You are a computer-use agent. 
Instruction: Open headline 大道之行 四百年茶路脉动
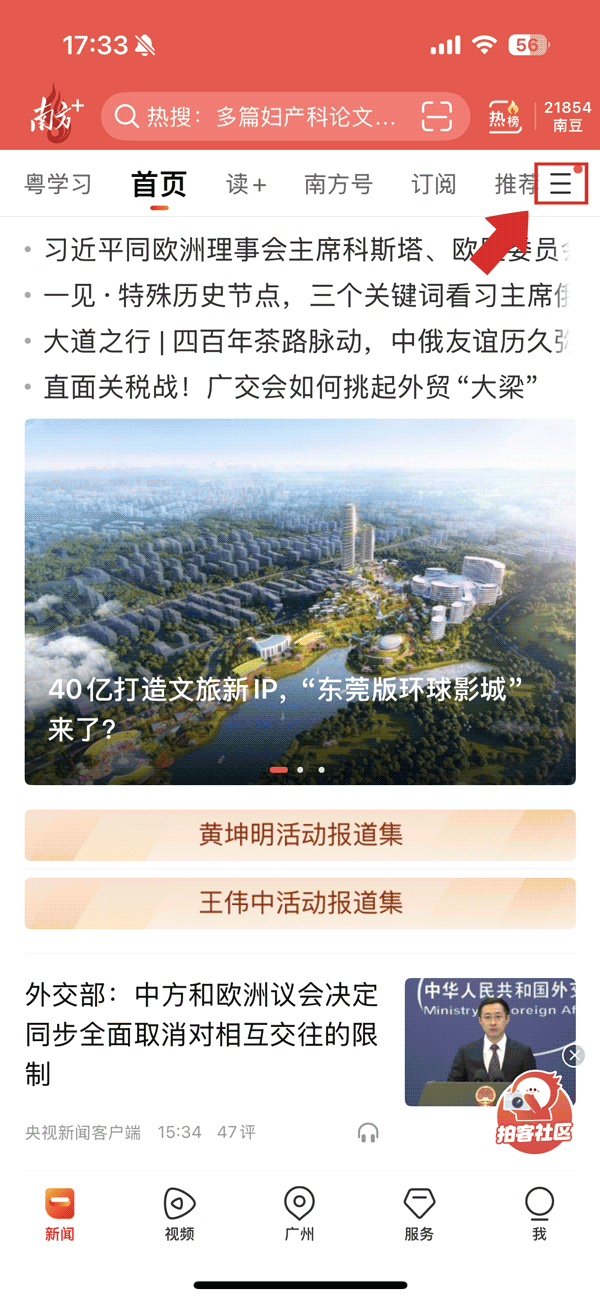click(x=300, y=341)
